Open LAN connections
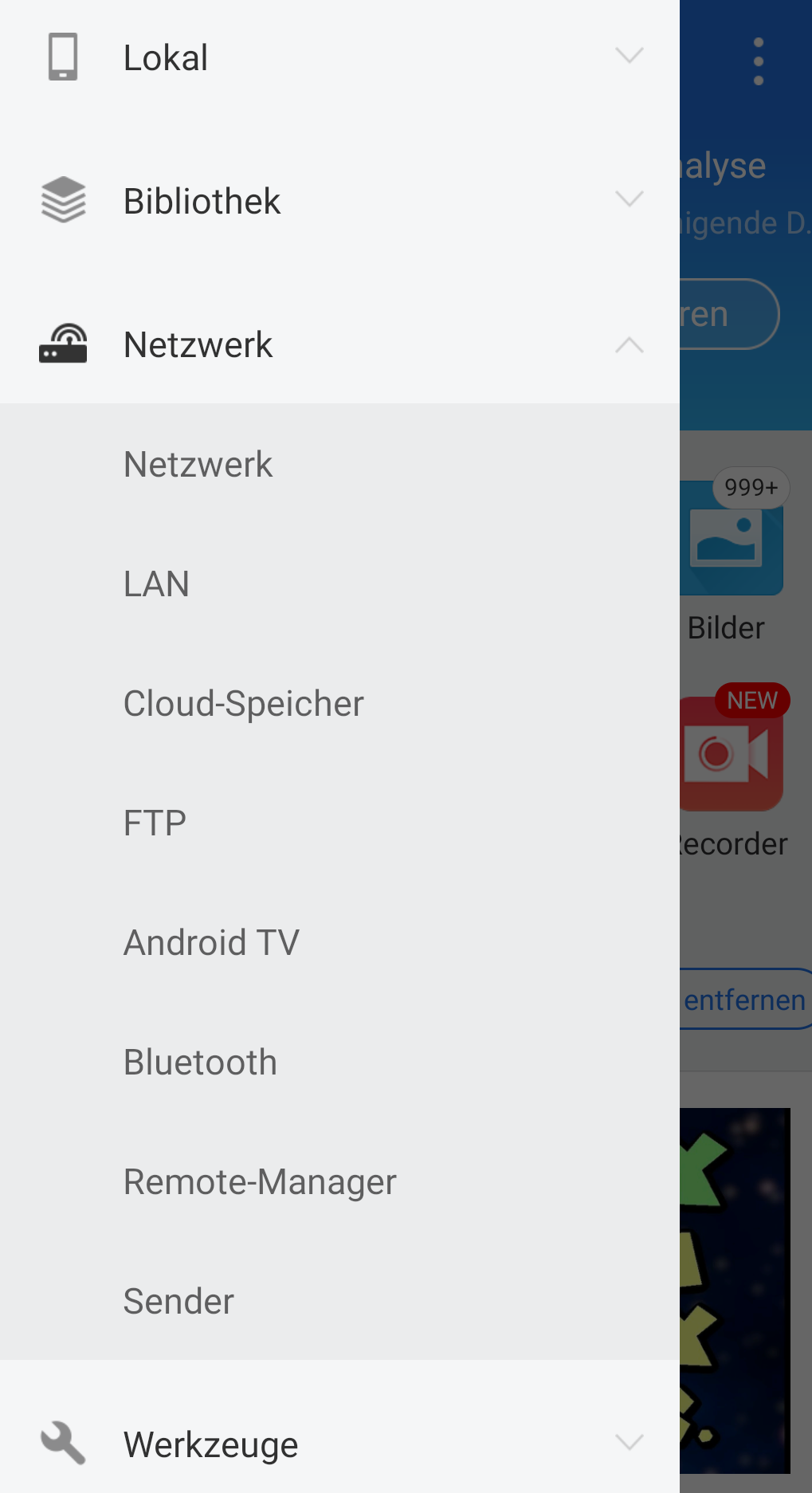Screen dimensions: 812x1493 pyautogui.click(x=157, y=583)
